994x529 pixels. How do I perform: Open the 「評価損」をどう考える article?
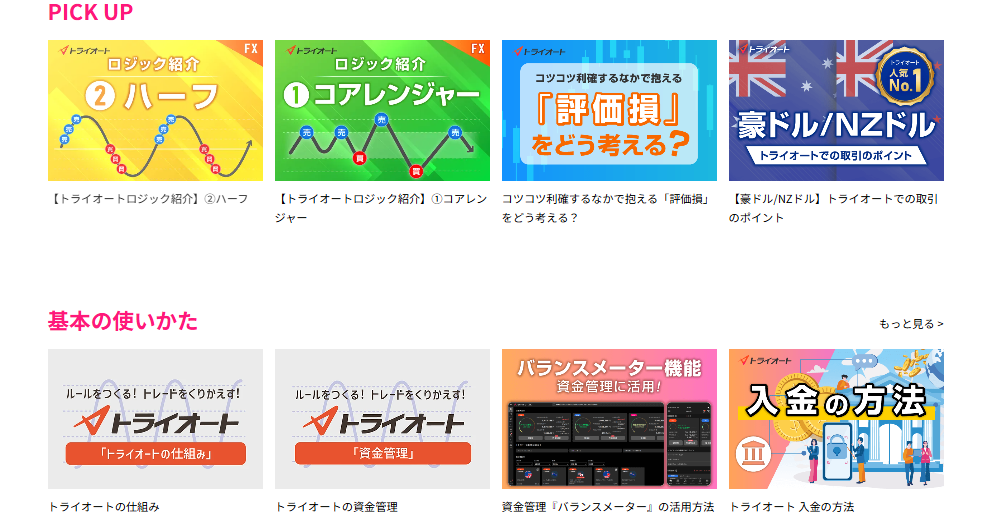click(609, 111)
